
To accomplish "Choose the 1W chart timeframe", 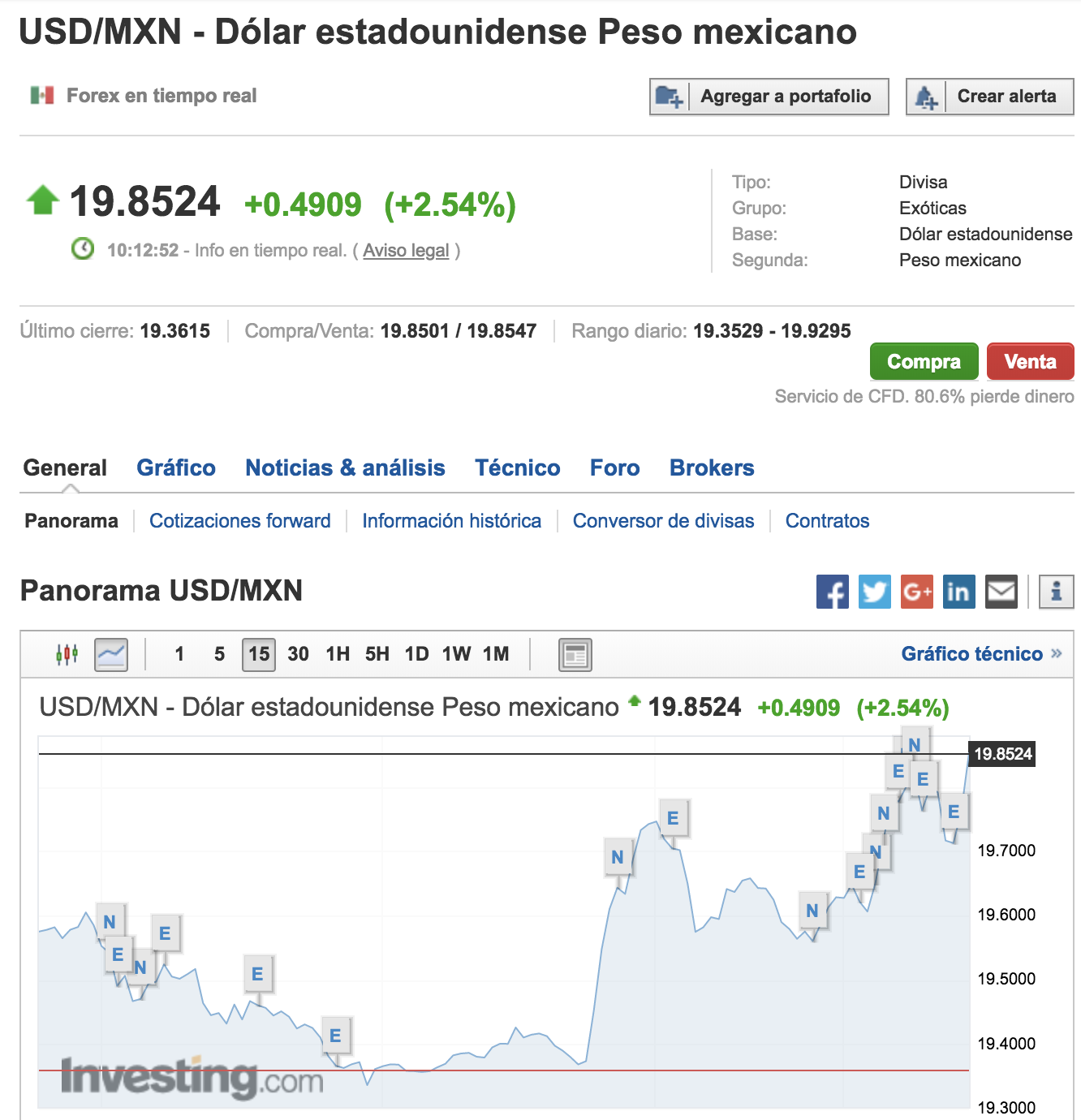I will click(x=456, y=654).
